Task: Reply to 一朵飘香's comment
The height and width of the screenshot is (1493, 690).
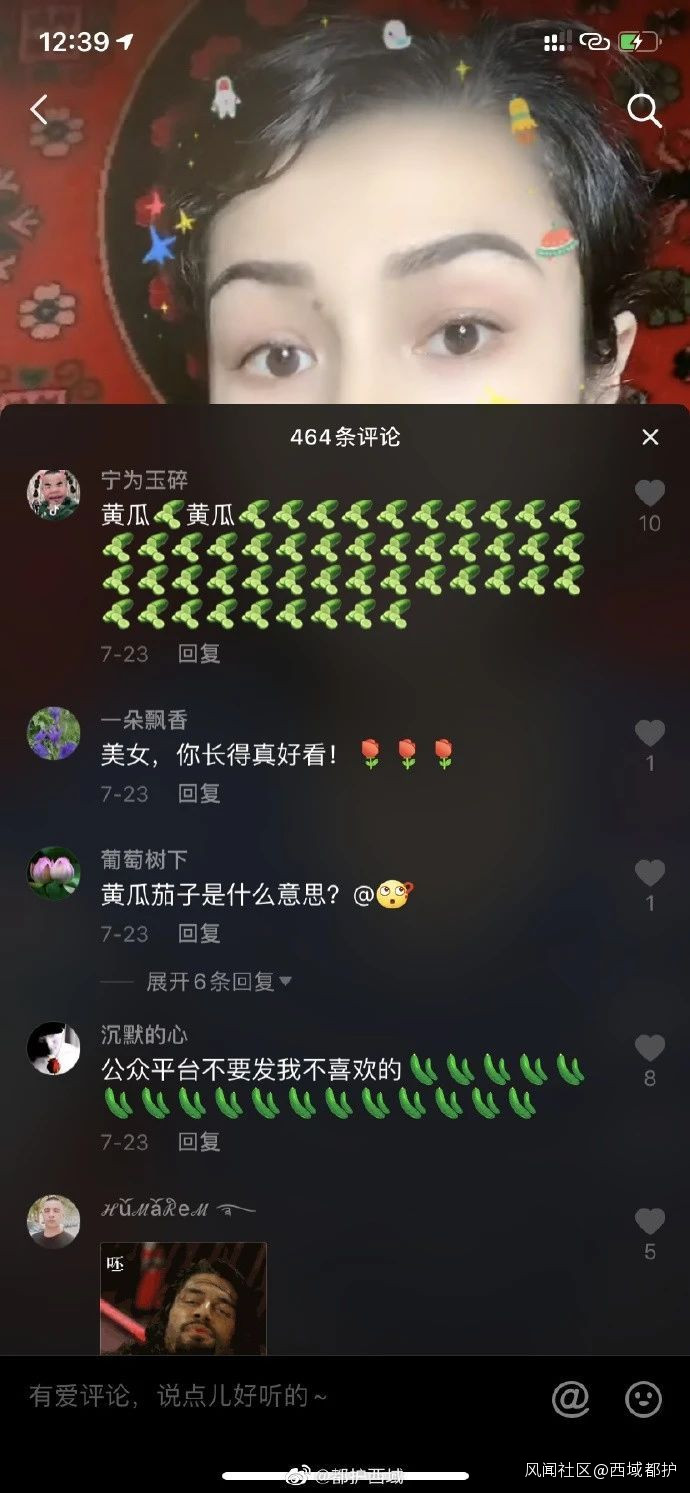Action: 199,794
